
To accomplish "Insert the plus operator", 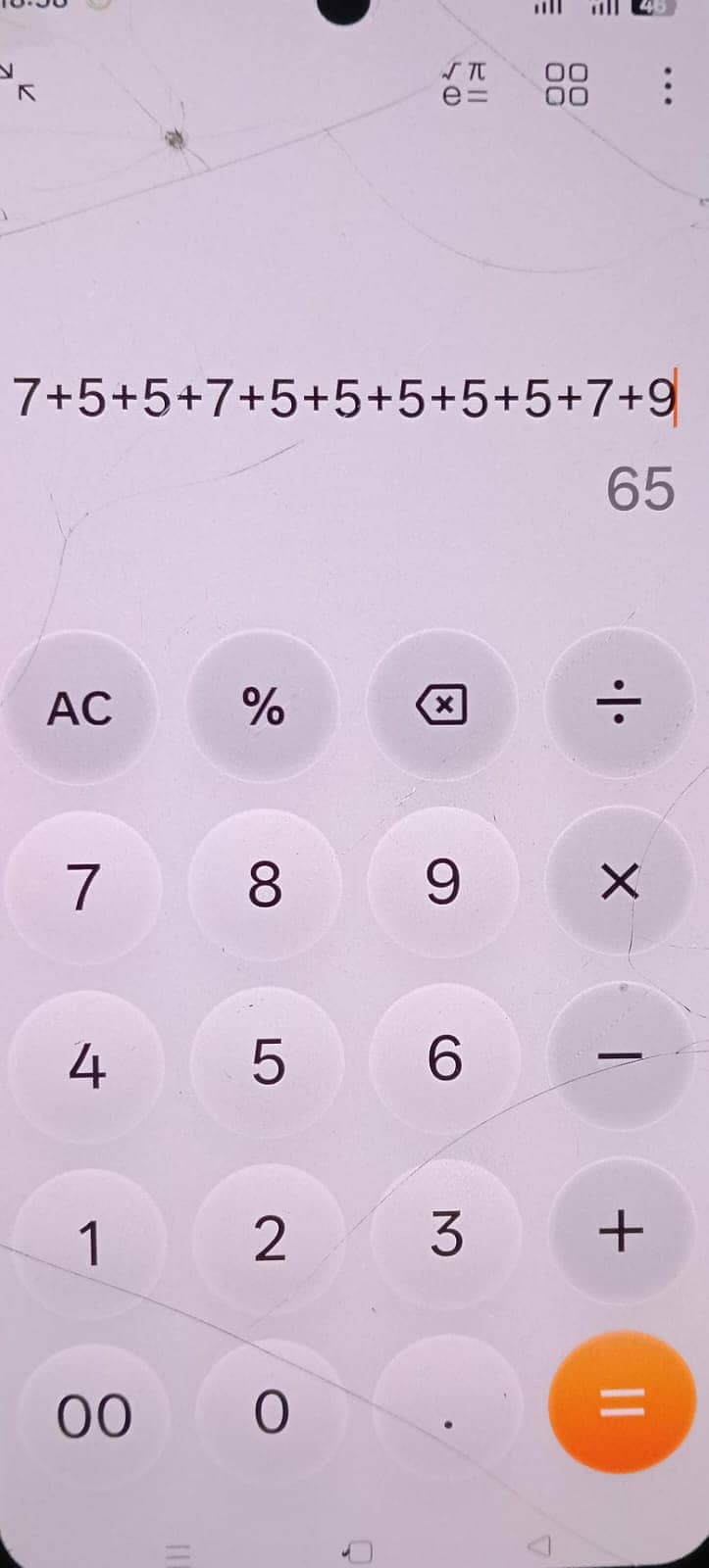I will [620, 1231].
